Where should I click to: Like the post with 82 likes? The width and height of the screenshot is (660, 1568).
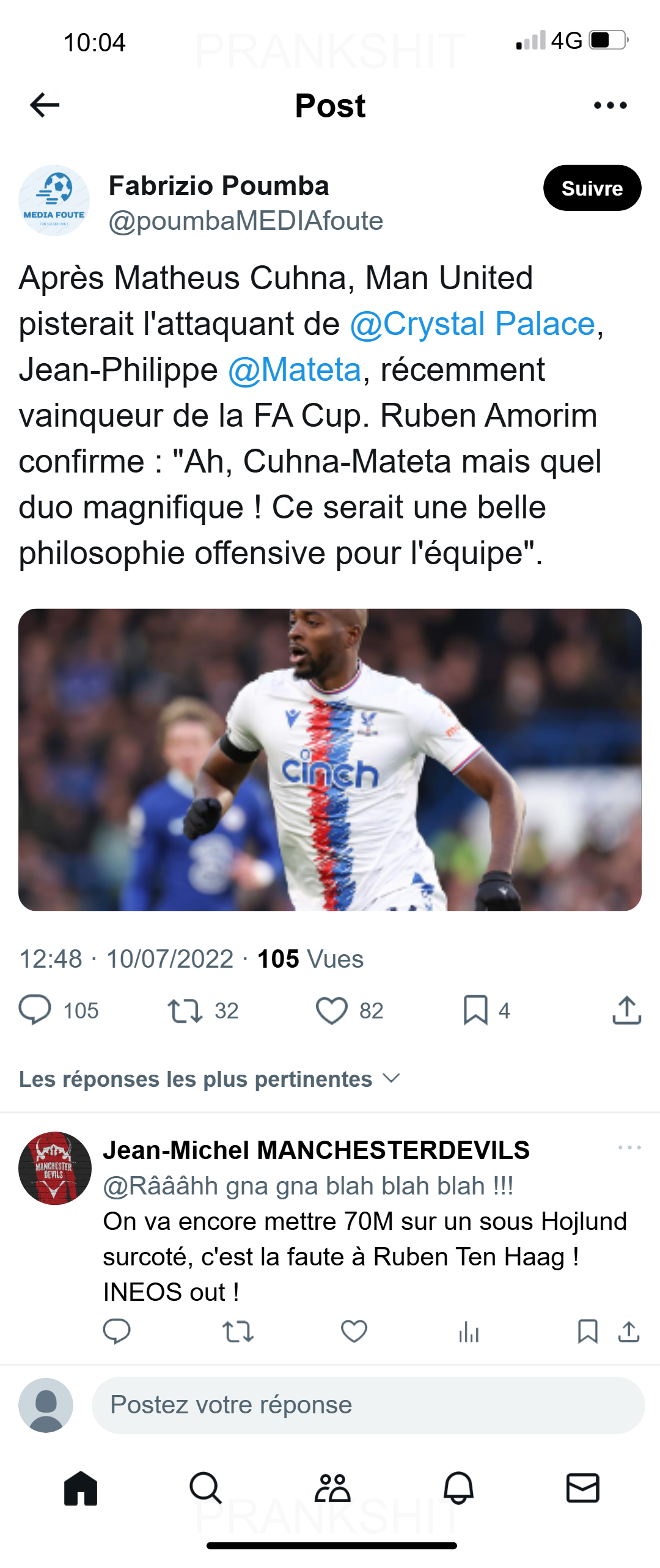coord(332,1010)
